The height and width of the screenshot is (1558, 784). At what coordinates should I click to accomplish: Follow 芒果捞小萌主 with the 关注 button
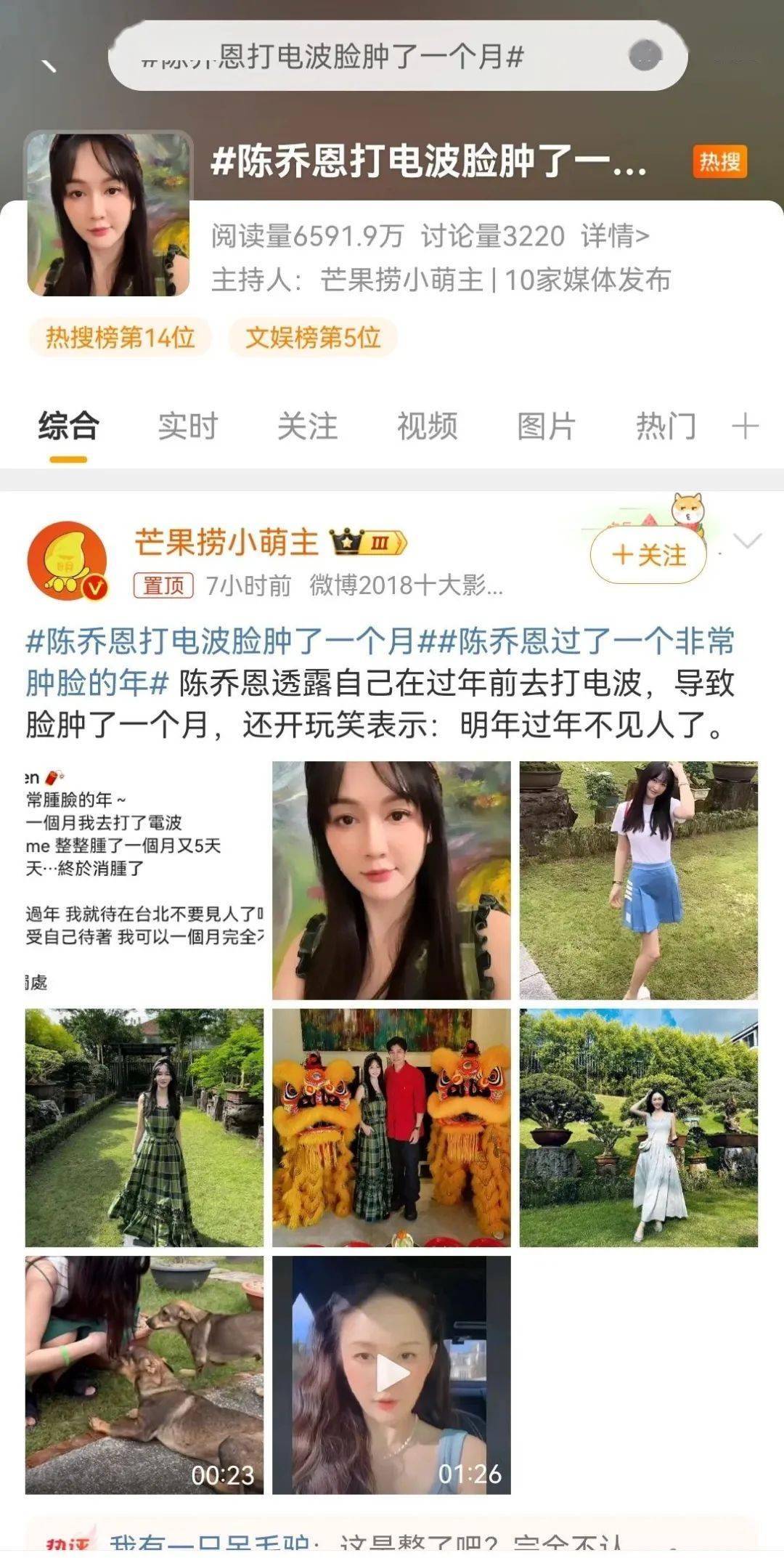tap(648, 556)
